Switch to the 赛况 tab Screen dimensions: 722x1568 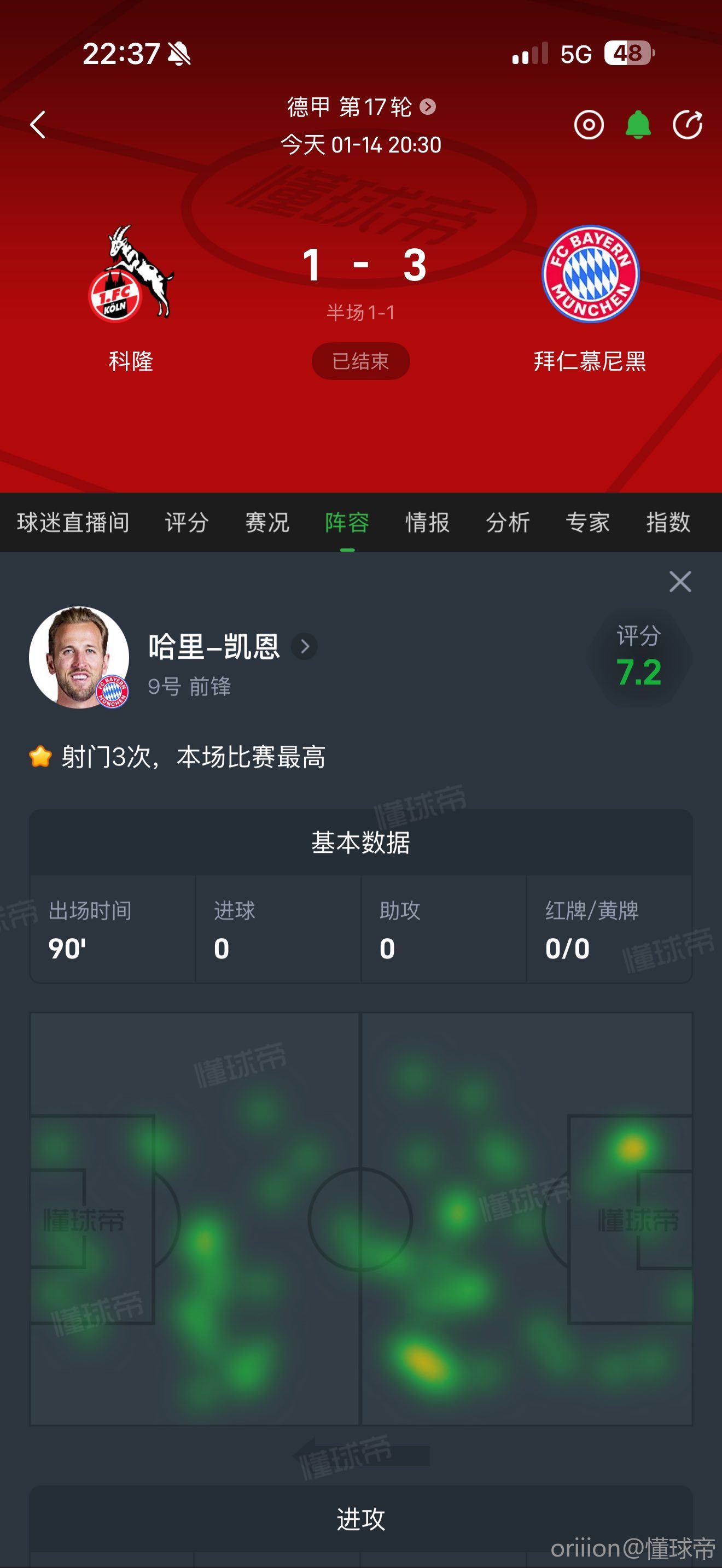267,522
